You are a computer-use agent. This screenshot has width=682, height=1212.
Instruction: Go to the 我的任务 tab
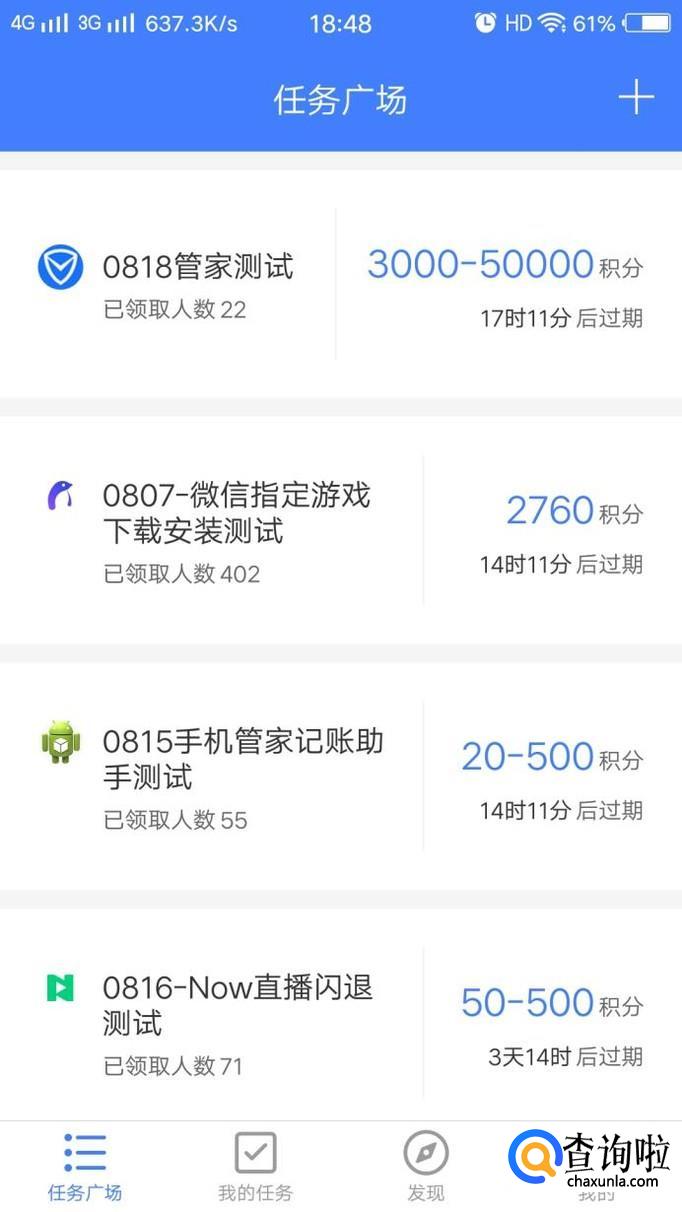pos(255,1166)
